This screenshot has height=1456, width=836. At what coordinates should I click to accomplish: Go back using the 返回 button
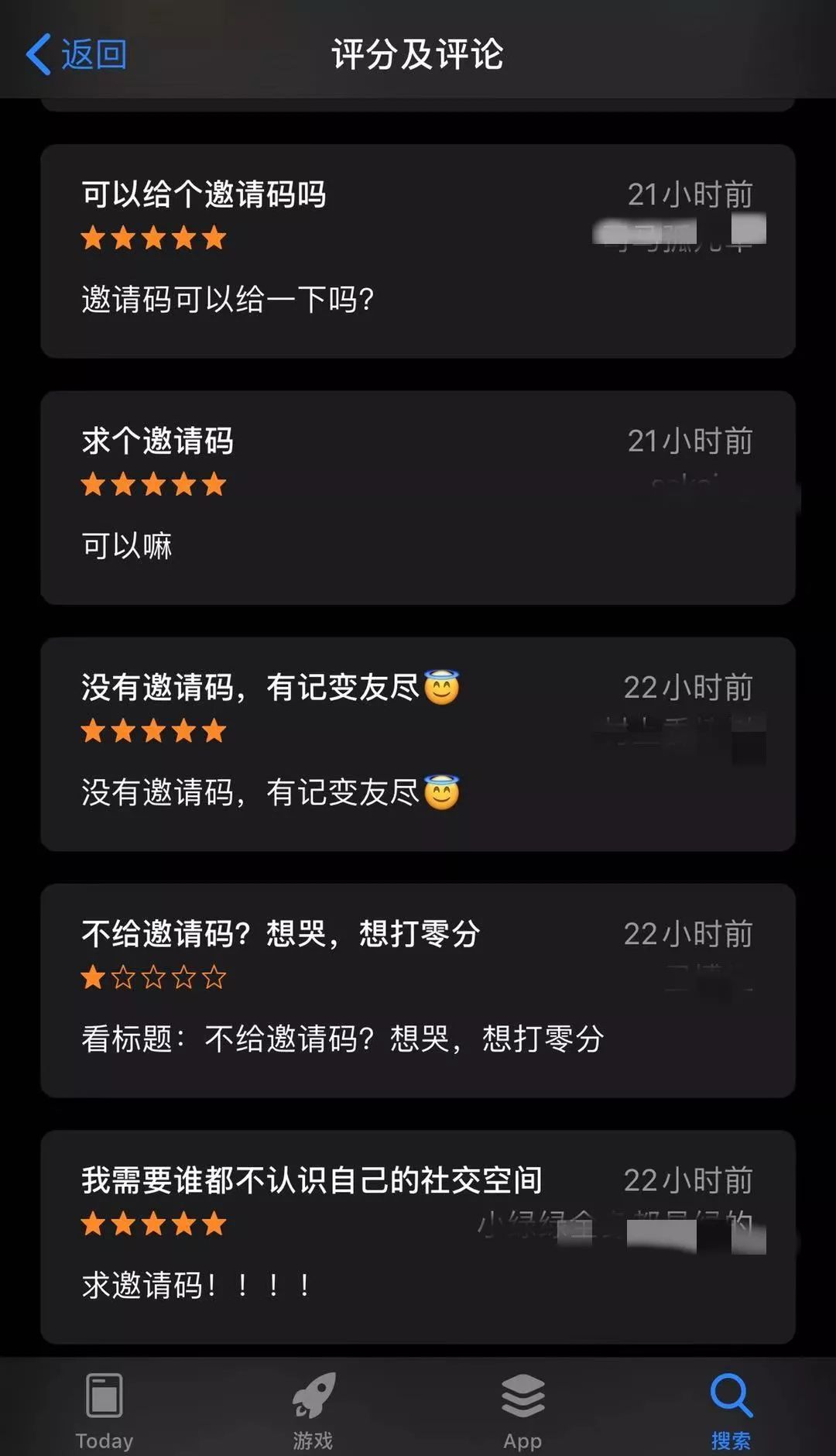coord(77,54)
